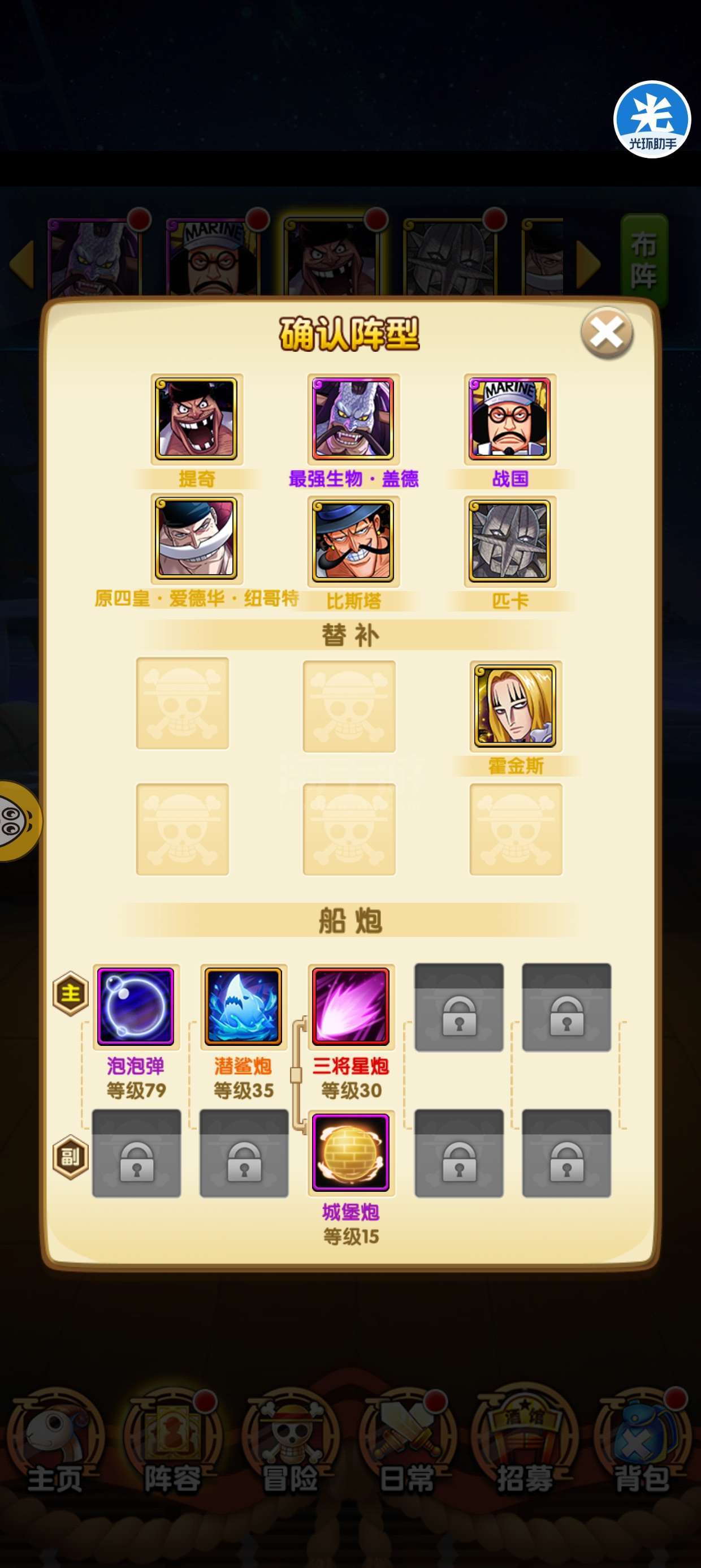Tap the 潜鲨炮 cannon
This screenshot has width=701, height=1568.
click(244, 1007)
